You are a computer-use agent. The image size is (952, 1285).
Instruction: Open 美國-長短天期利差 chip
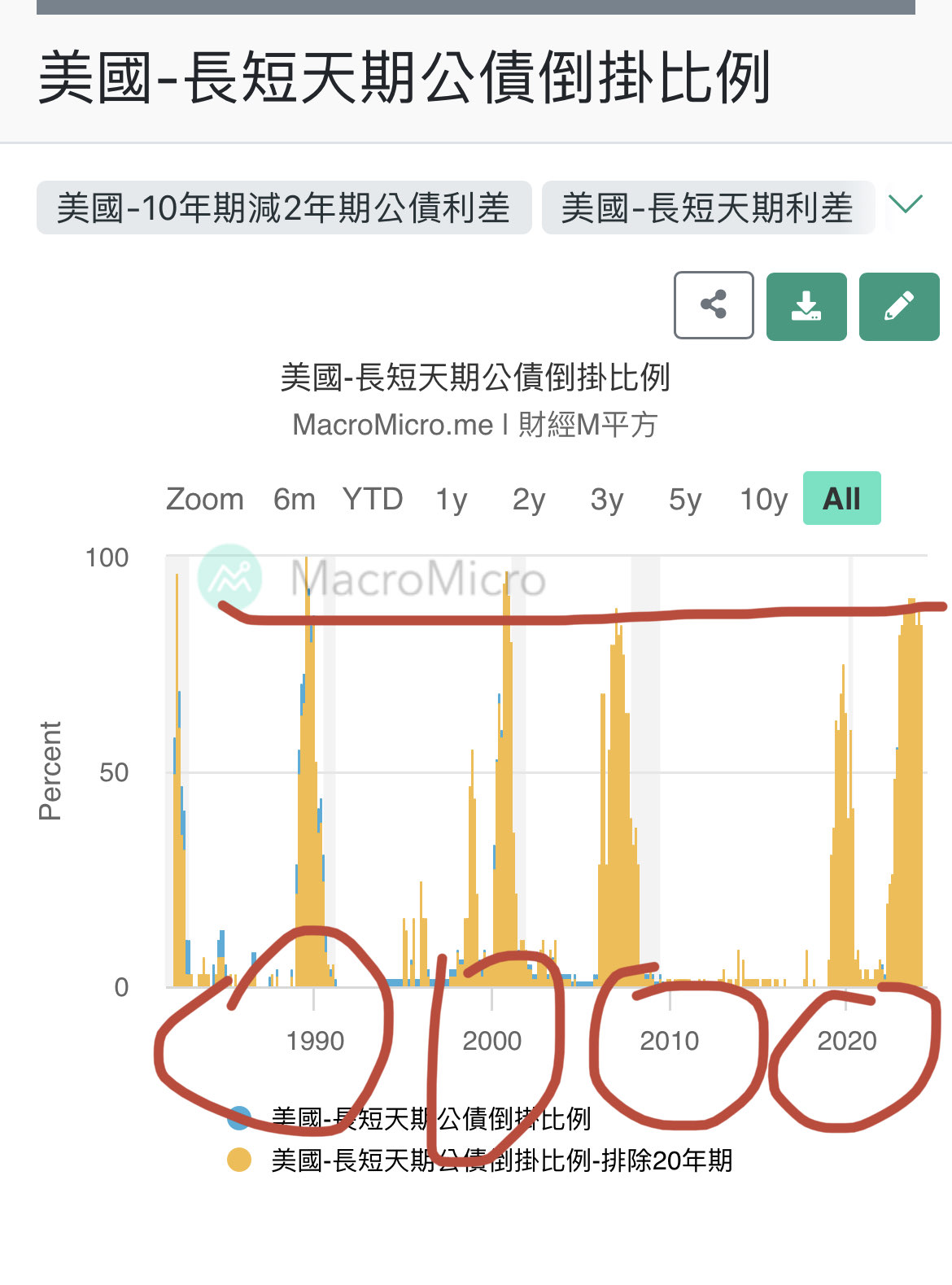[707, 208]
